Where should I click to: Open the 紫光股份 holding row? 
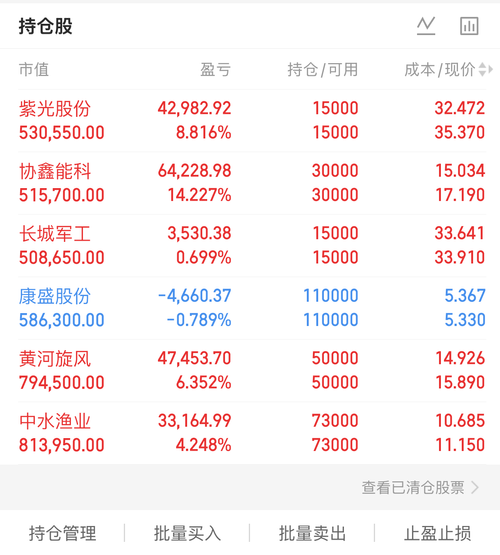252,120
